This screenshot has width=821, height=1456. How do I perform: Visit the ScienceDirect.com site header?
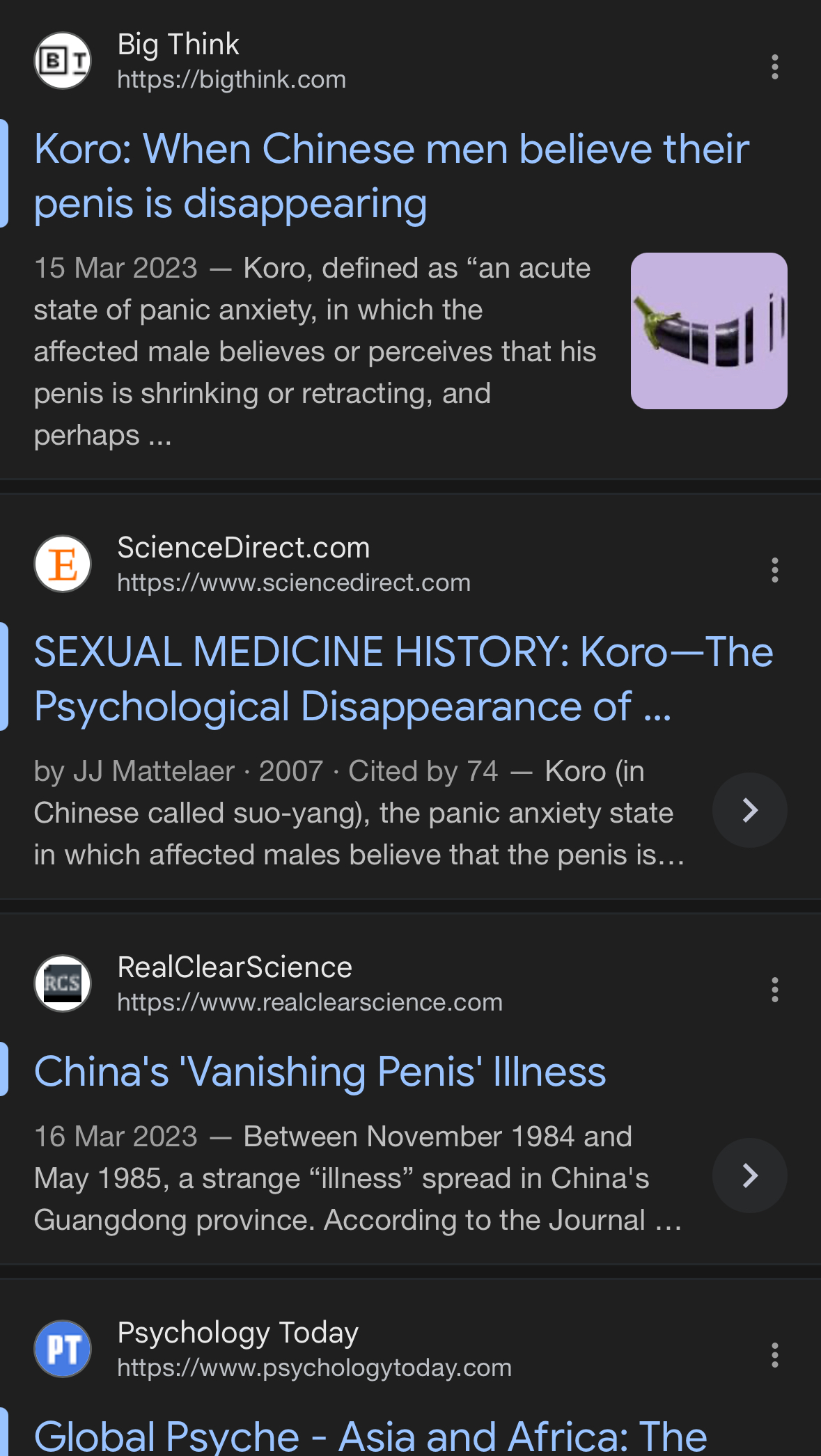point(293,564)
